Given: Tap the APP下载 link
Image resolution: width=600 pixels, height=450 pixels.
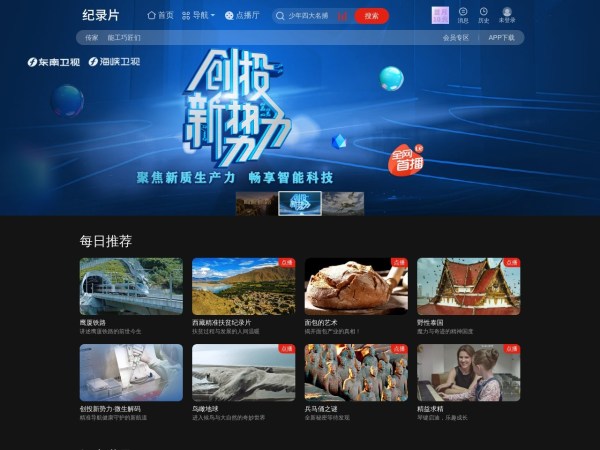Looking at the screenshot, I should tap(501, 38).
